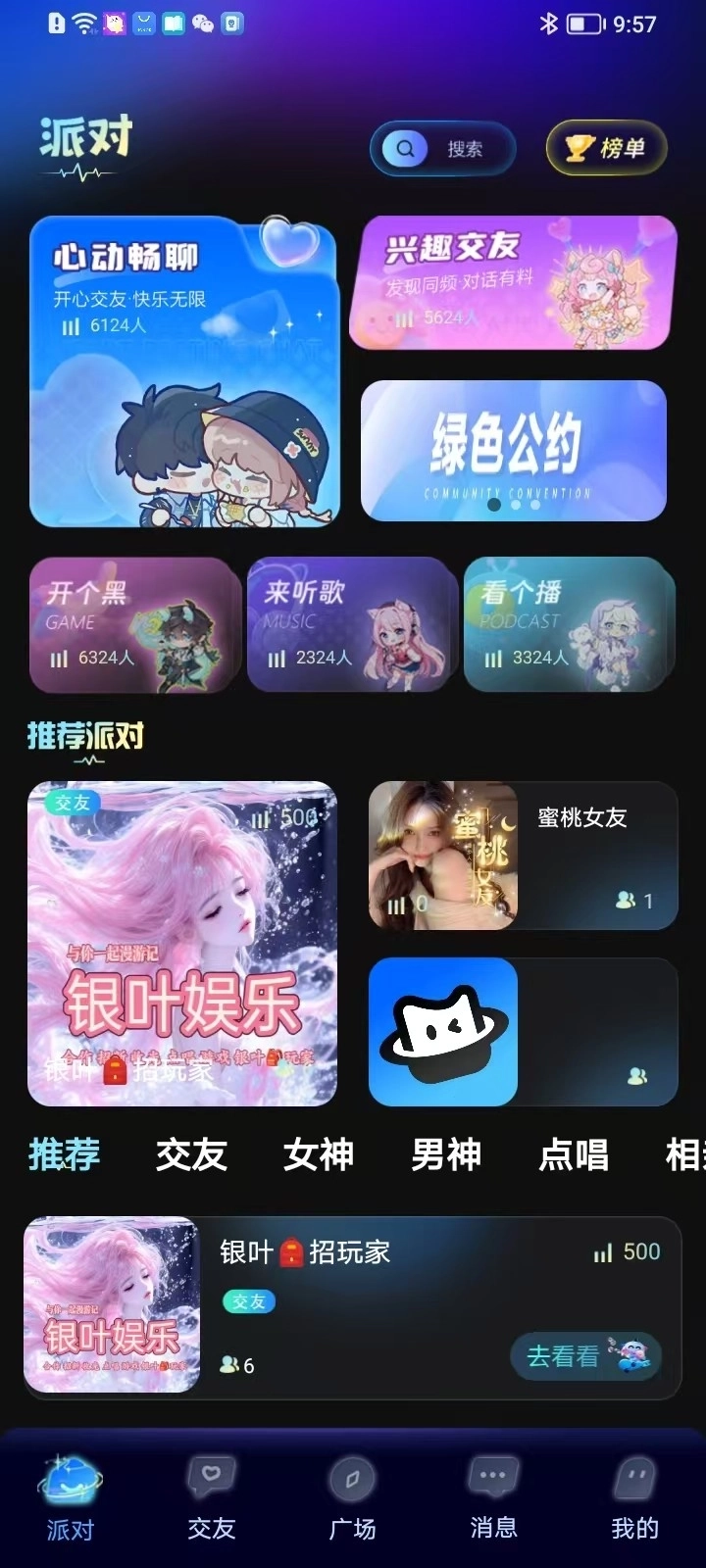The image size is (706, 1568).
Task: Switch to the 女神 category tab
Action: click(319, 1154)
